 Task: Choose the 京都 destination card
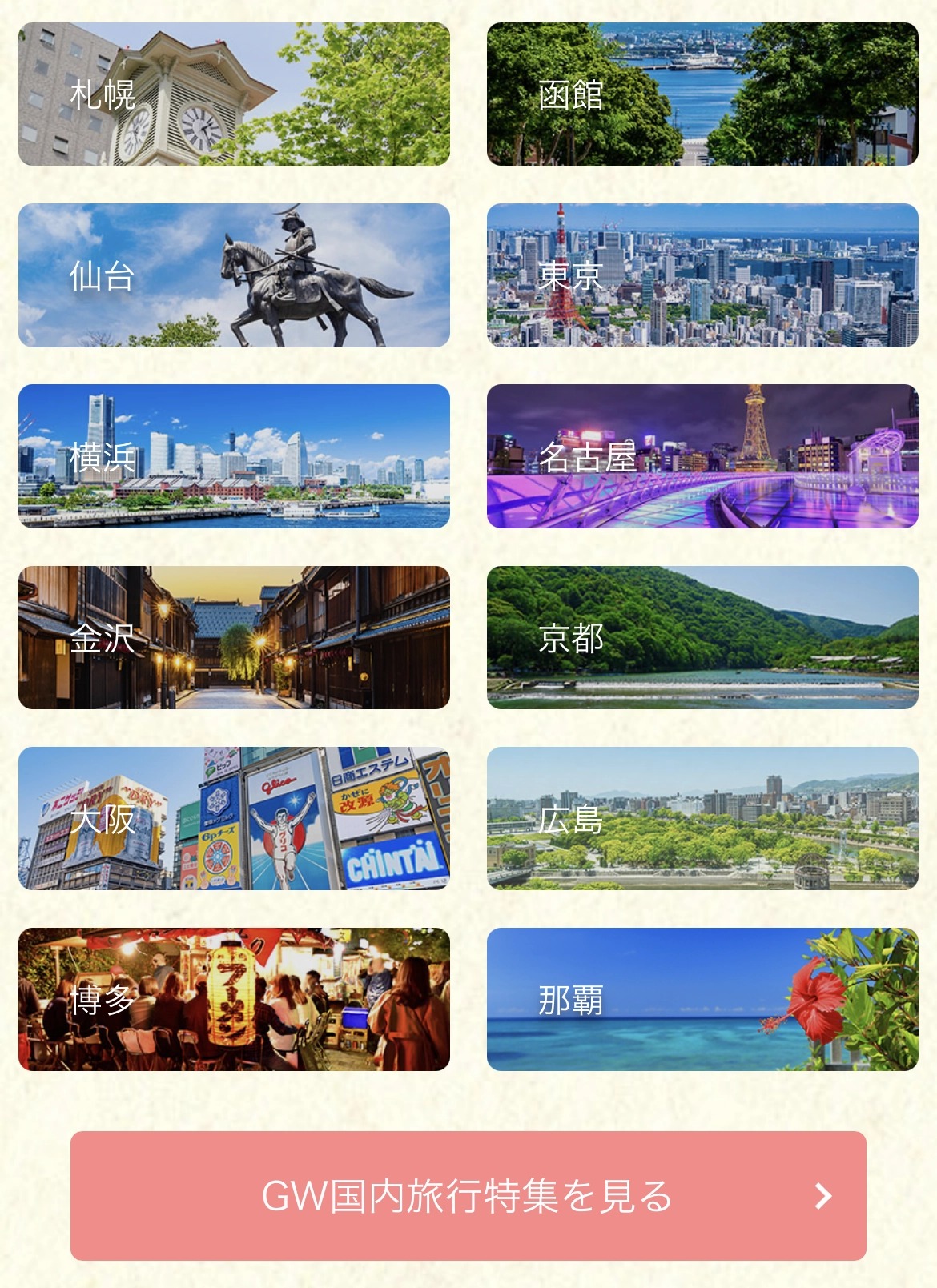(x=702, y=637)
